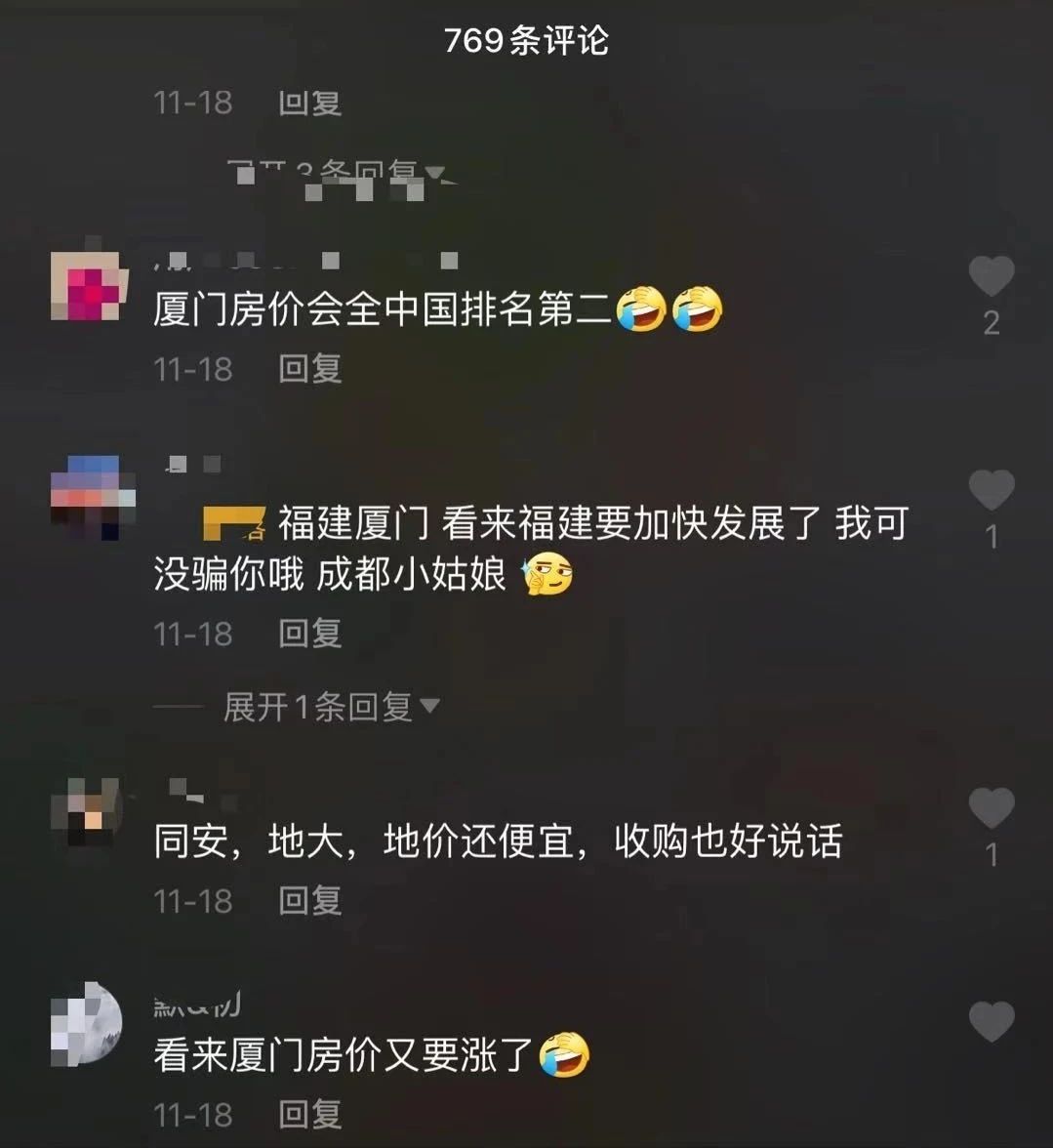The image size is (1053, 1148).
Task: Reply to the comment 看来厦门房价又要涨了
Action: click(309, 1114)
